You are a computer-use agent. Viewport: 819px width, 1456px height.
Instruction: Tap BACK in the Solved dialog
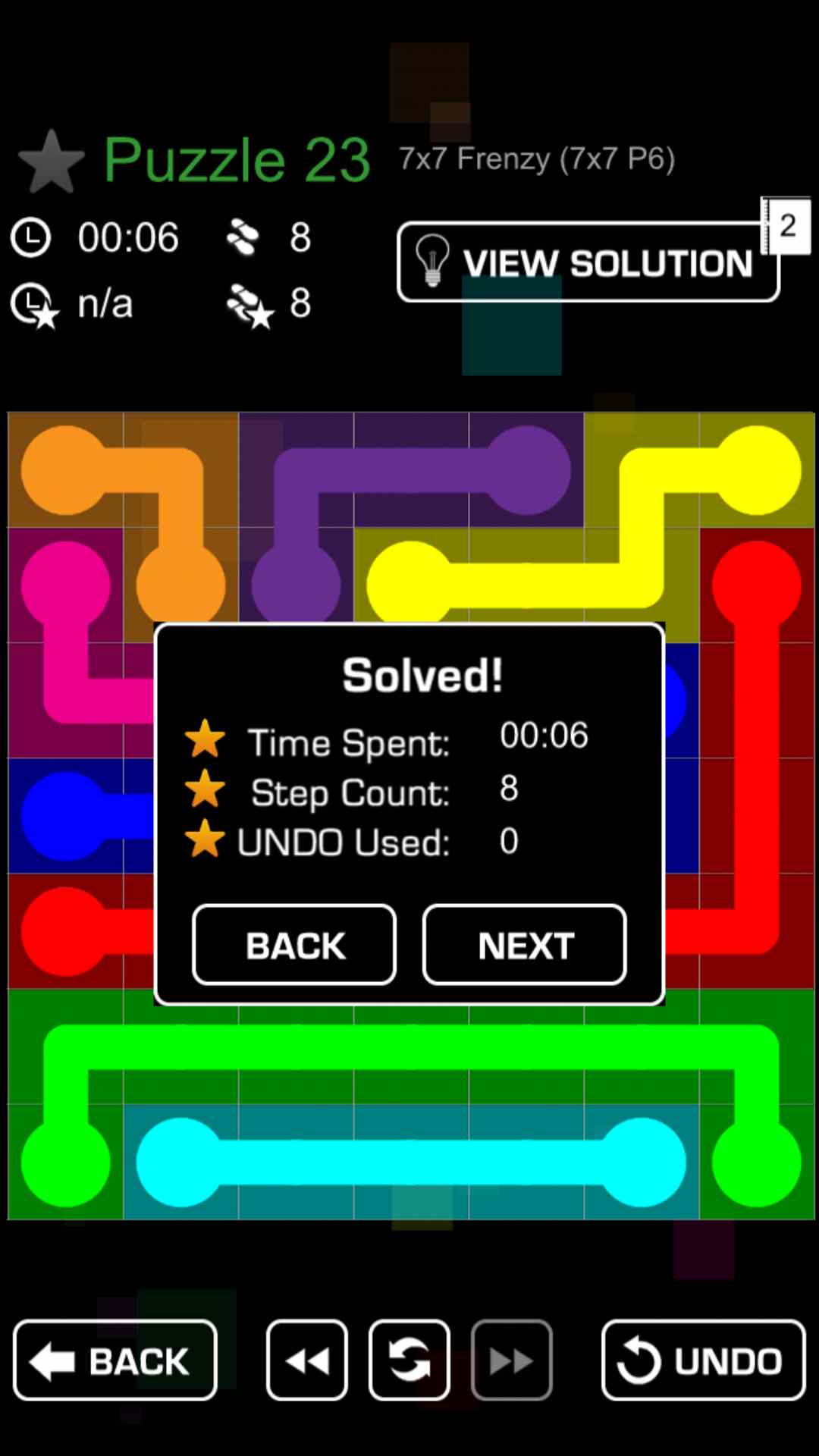click(x=294, y=945)
